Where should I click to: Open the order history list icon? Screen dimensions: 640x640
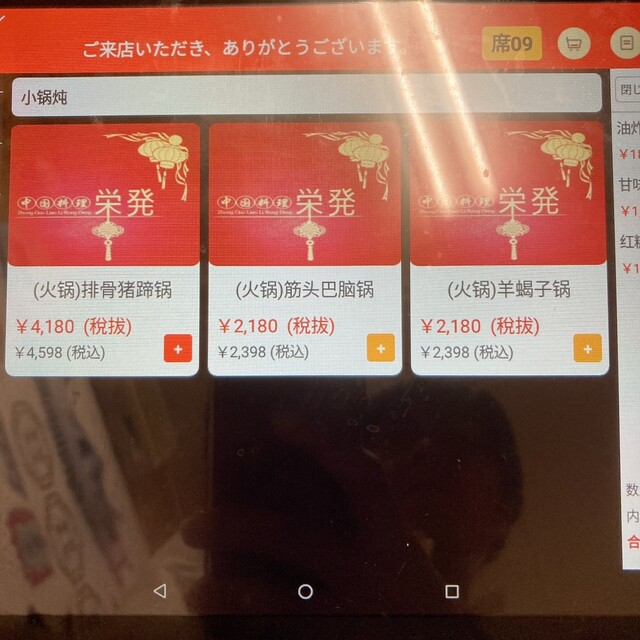point(625,44)
